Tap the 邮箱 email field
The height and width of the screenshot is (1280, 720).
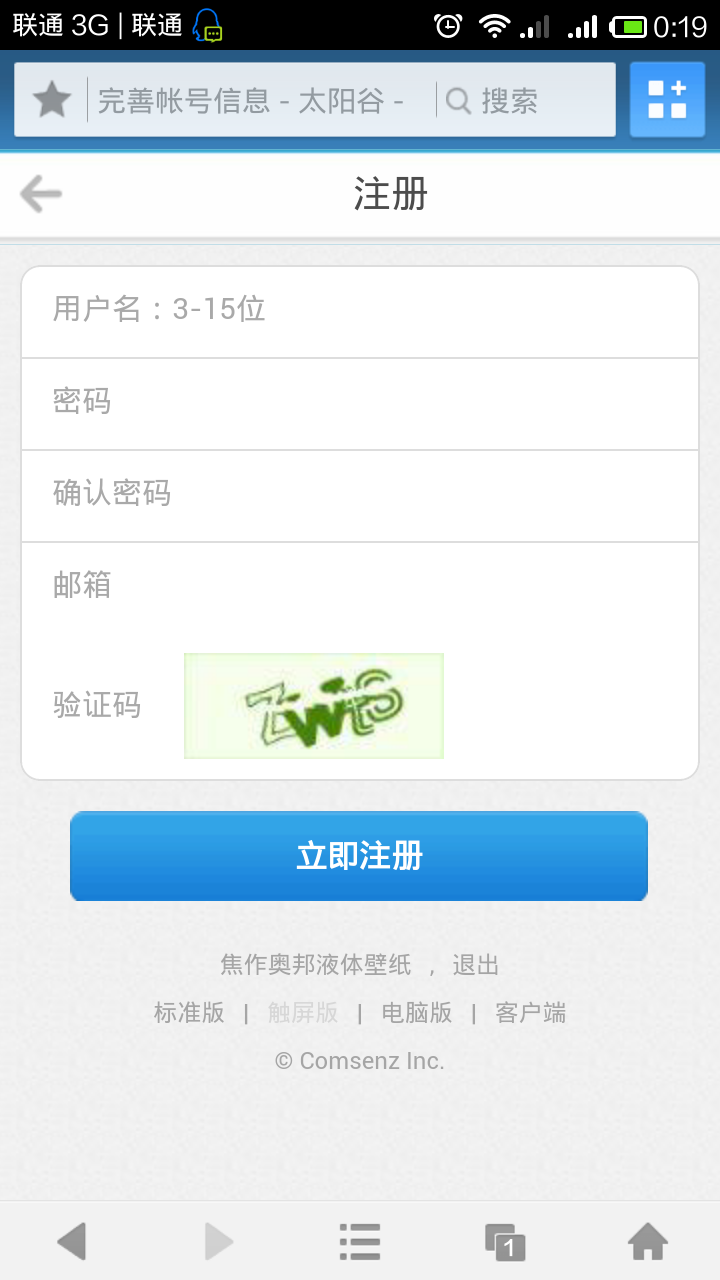click(360, 586)
